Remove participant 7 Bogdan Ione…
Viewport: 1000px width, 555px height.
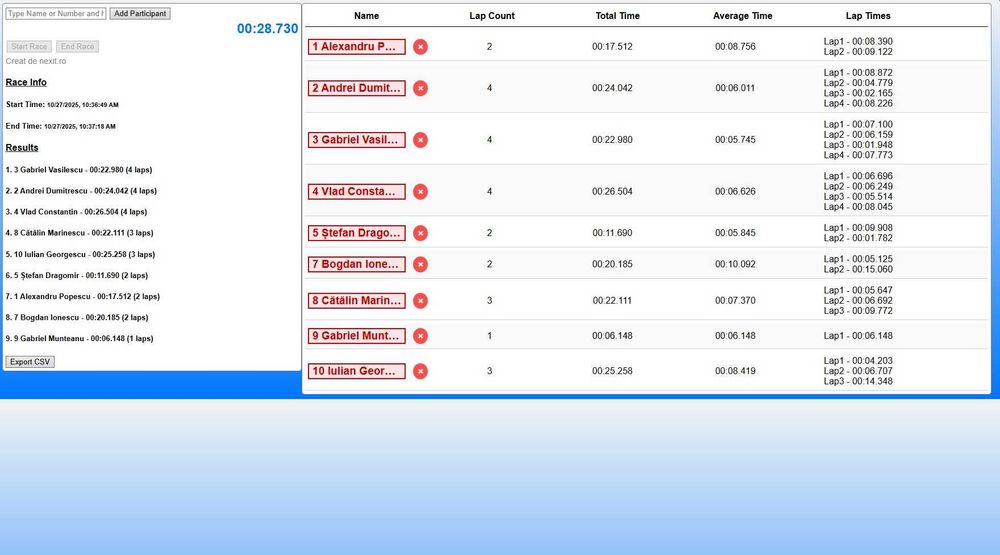point(420,264)
